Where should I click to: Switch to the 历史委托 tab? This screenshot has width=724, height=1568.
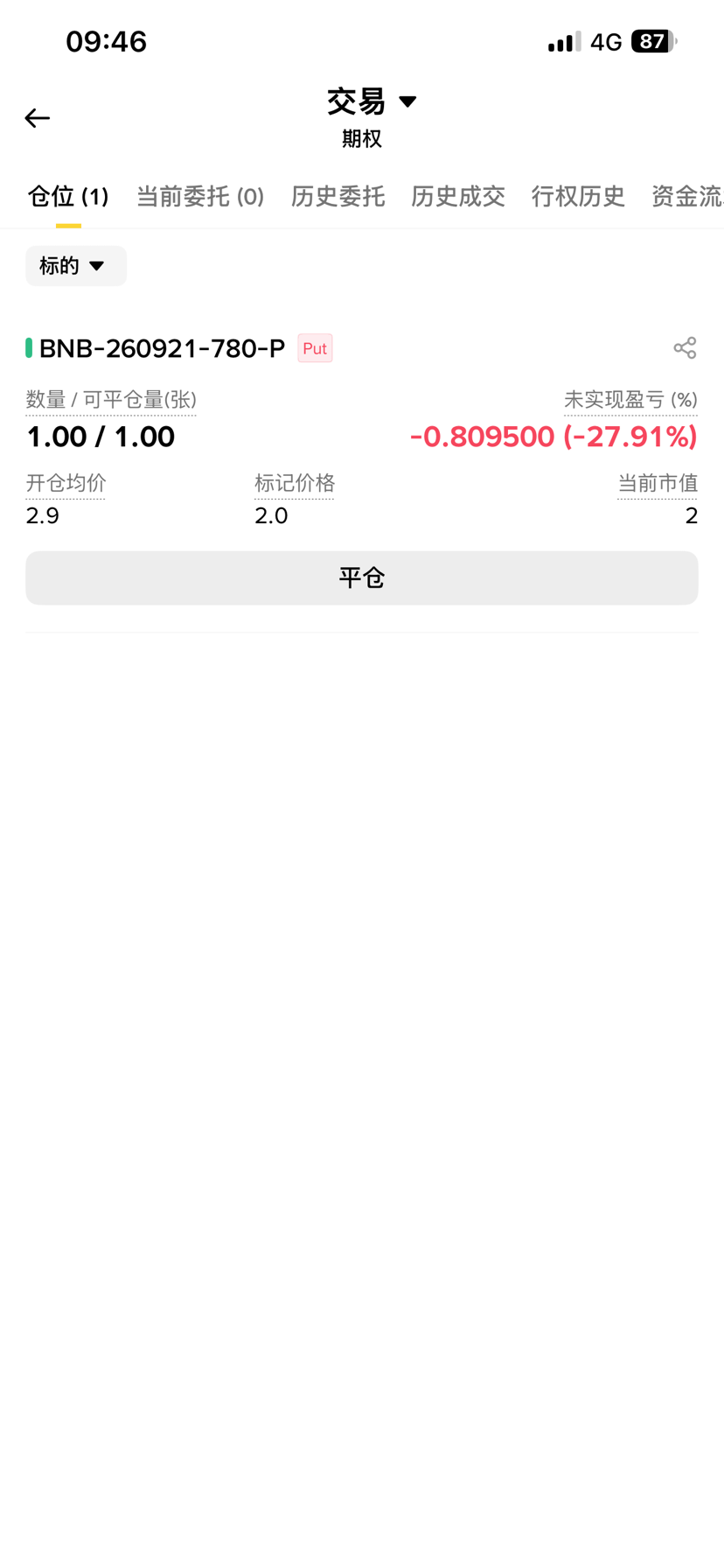pos(338,197)
